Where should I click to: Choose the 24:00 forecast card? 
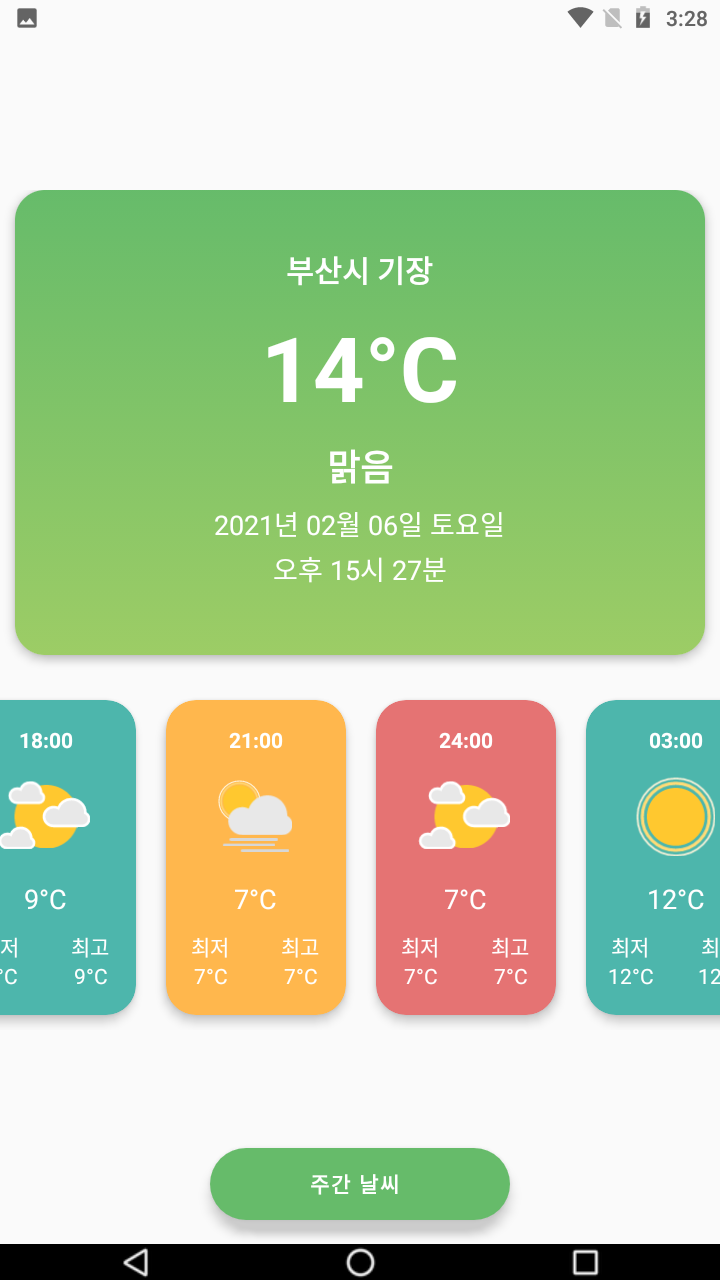(466, 857)
